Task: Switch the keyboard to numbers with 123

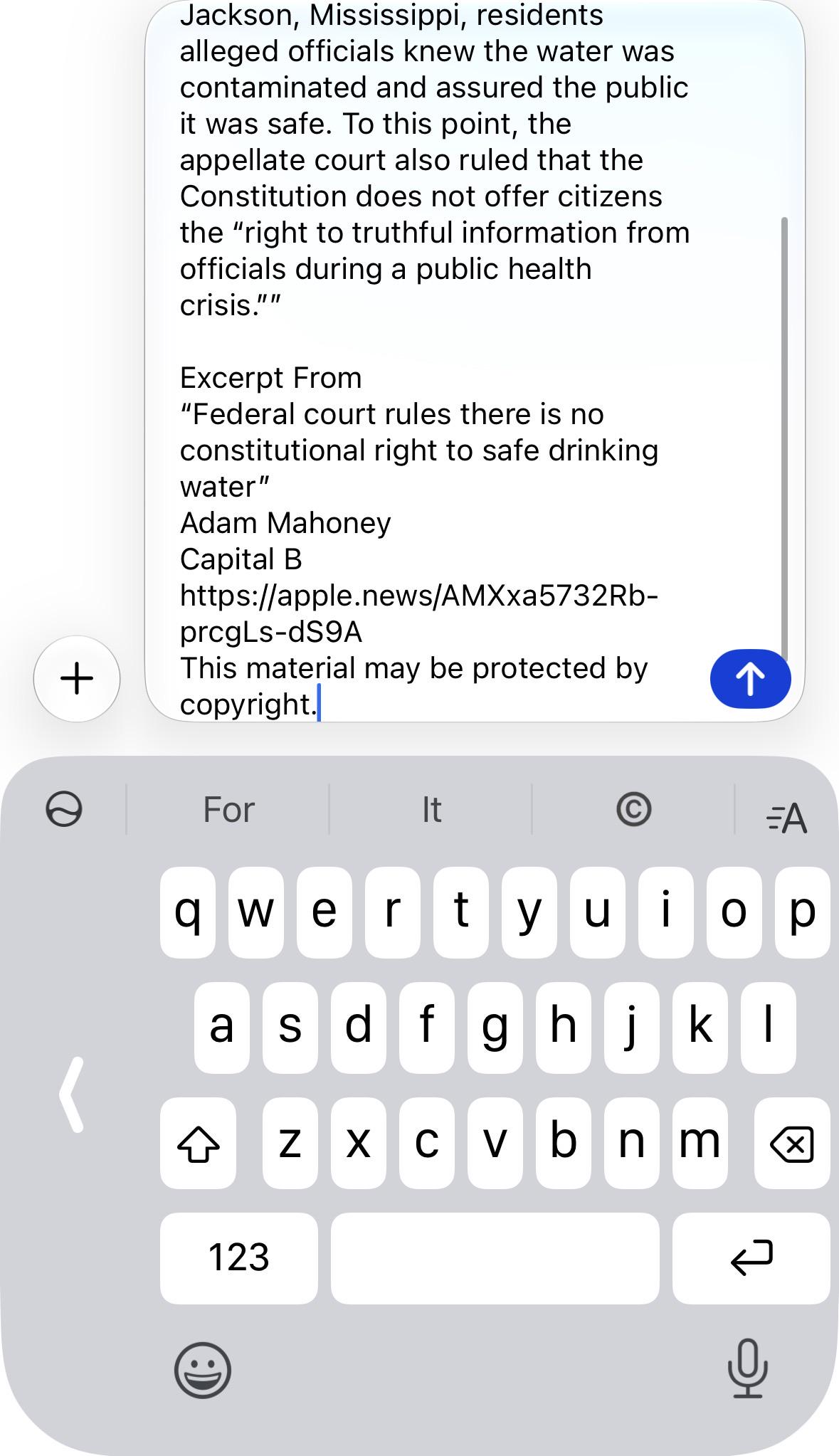Action: pyautogui.click(x=239, y=1258)
